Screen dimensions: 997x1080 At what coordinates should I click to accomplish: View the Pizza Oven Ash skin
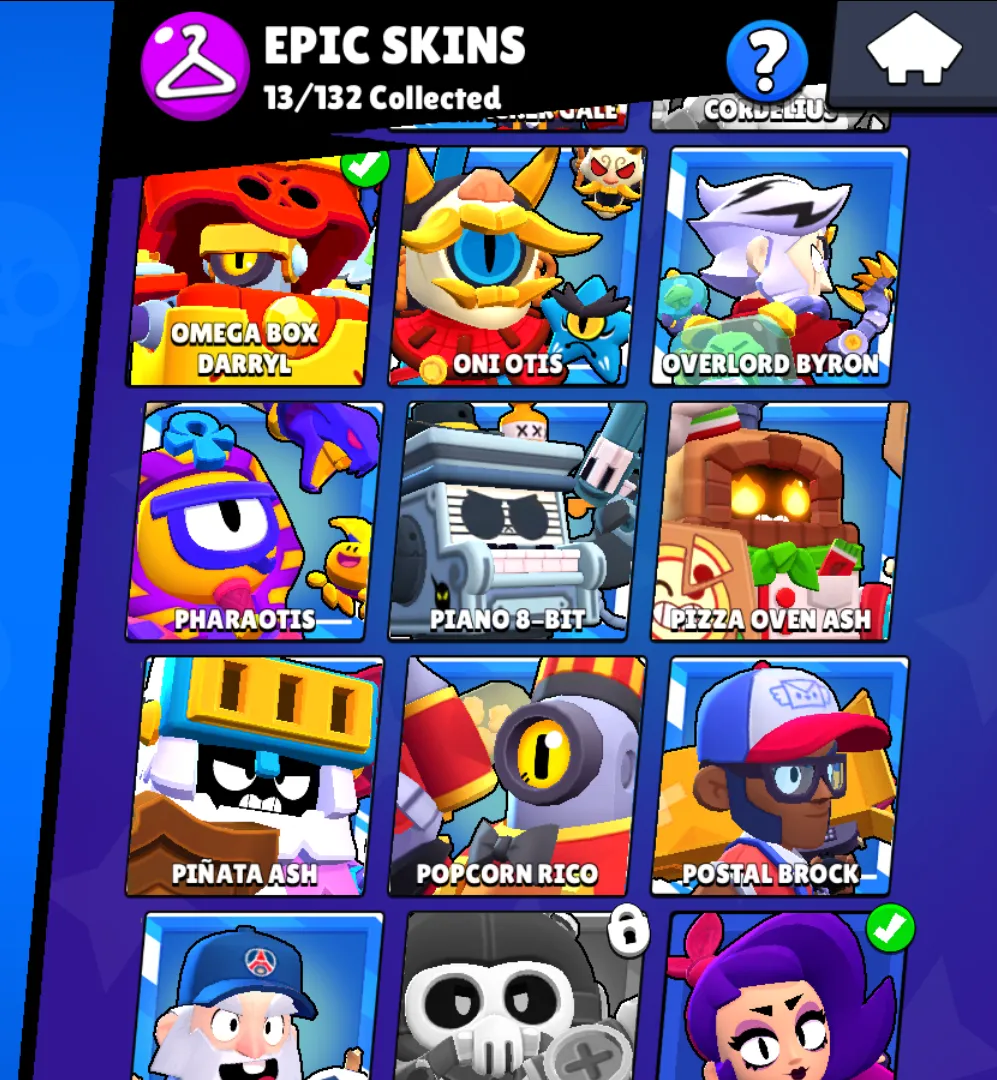click(x=780, y=522)
